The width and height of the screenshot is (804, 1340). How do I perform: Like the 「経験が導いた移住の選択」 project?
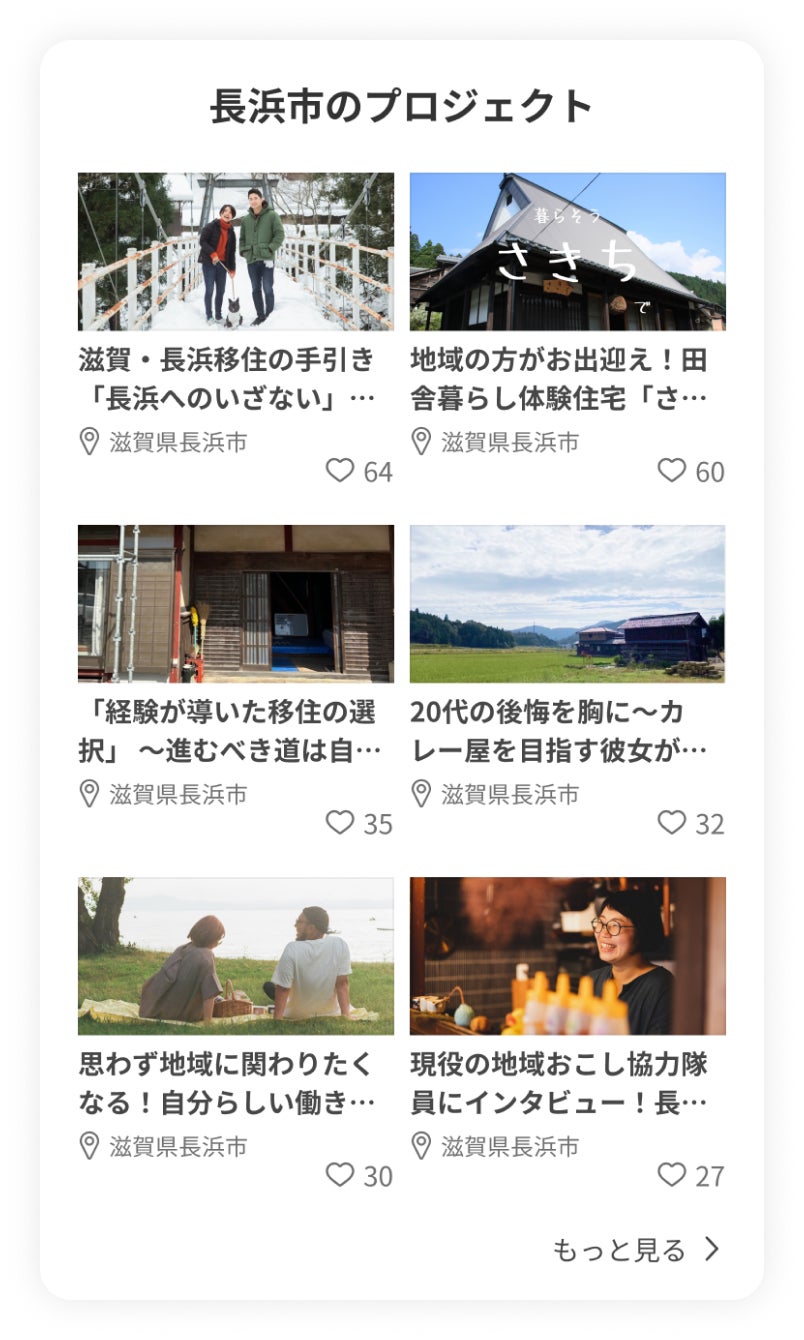coord(341,822)
